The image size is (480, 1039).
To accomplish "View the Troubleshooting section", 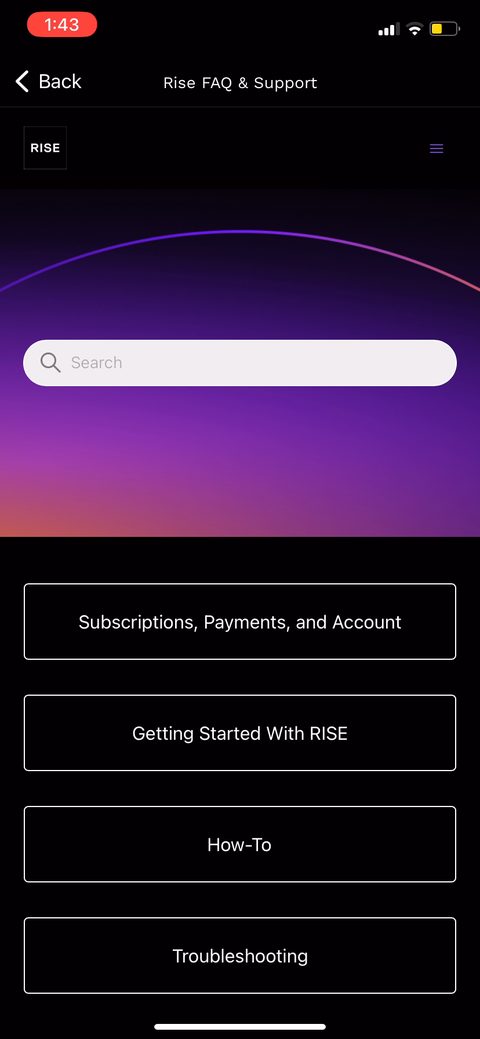I will point(240,956).
